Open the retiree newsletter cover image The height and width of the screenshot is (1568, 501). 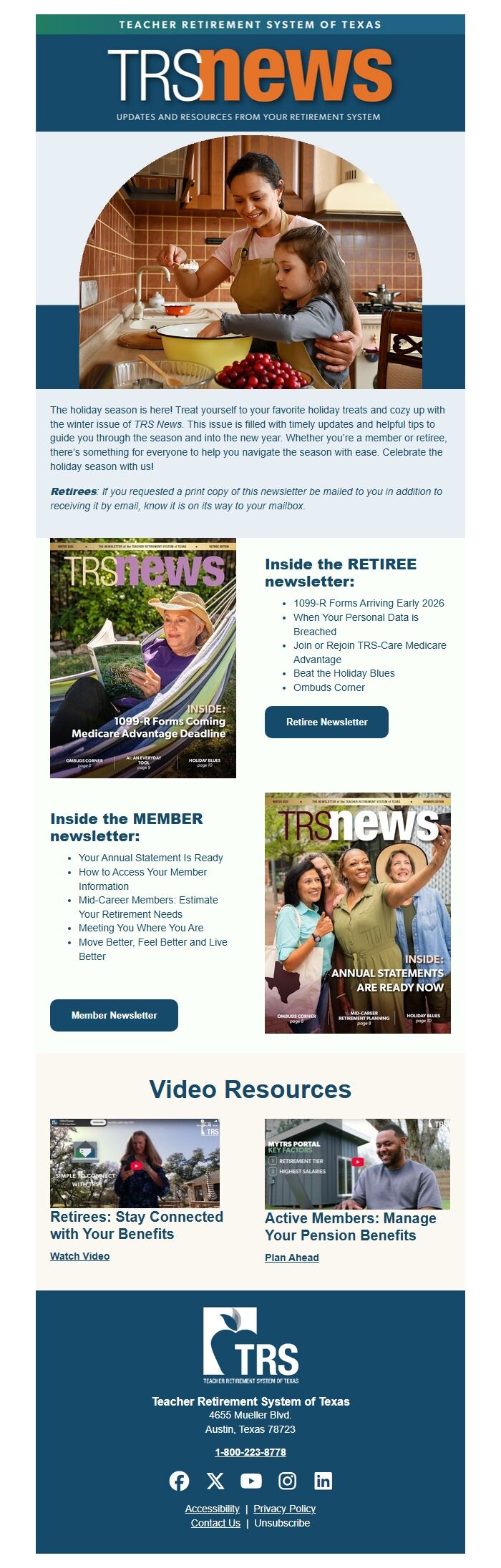[x=143, y=658]
